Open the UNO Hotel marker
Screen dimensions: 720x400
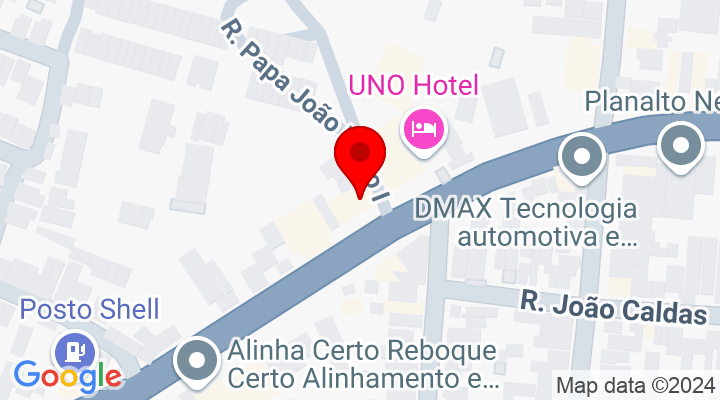coord(425,128)
